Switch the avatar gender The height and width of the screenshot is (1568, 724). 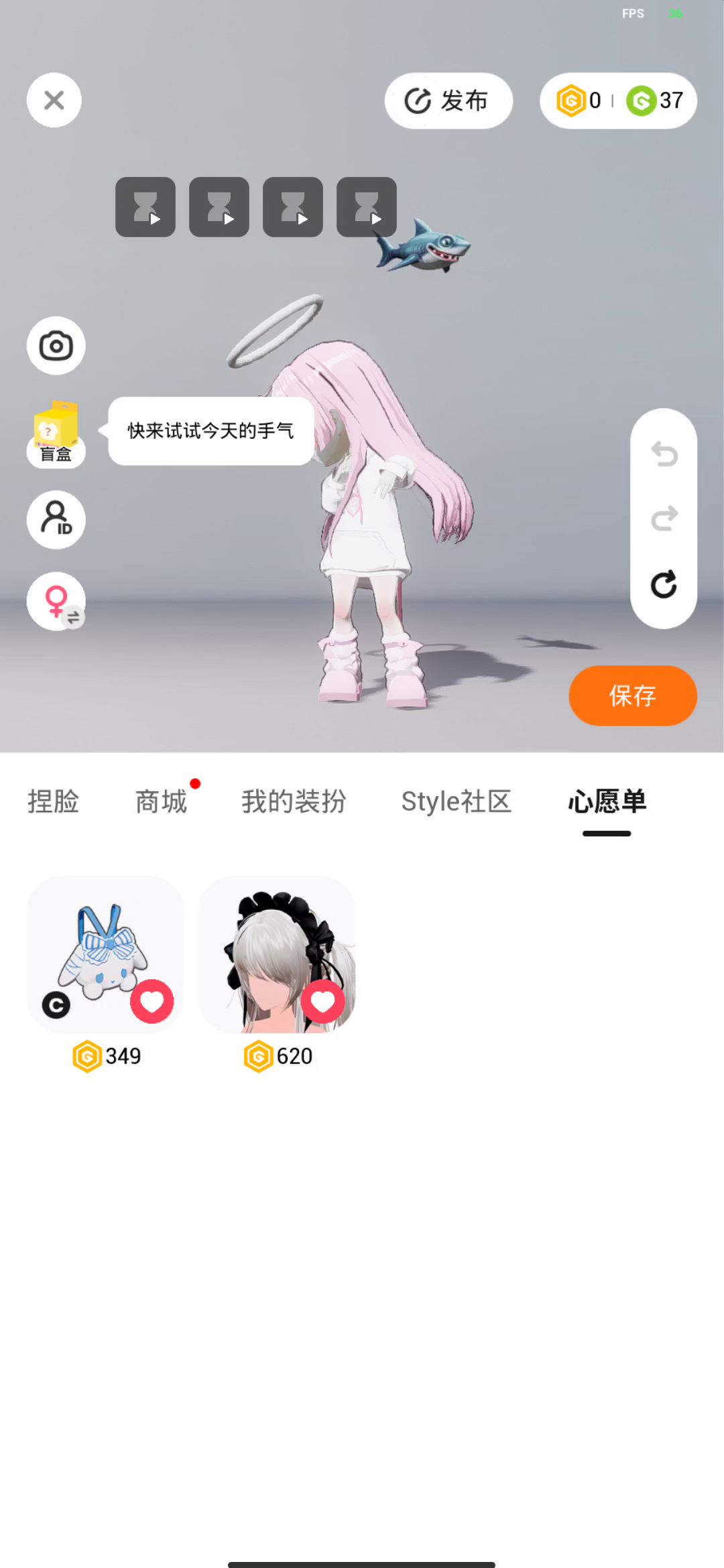click(x=56, y=601)
